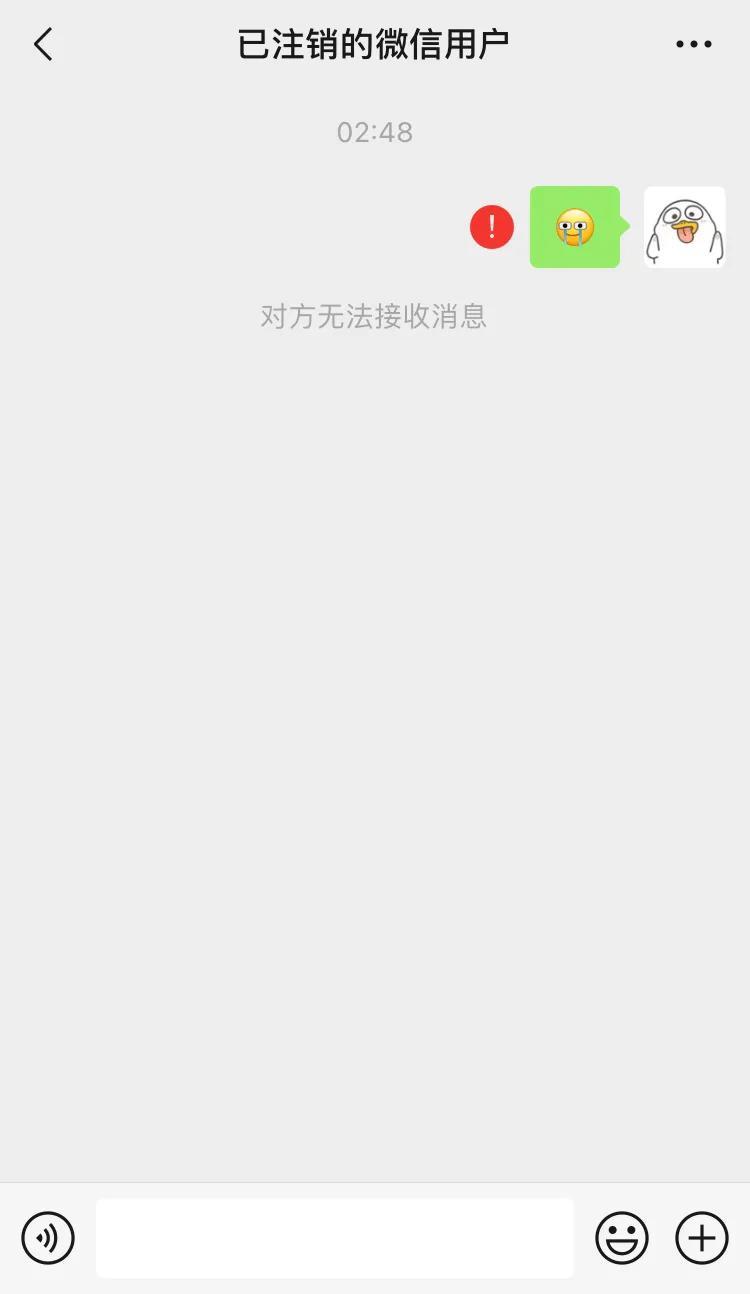This screenshot has width=750, height=1294.
Task: Open the emoji sticker panel
Action: coord(622,1238)
